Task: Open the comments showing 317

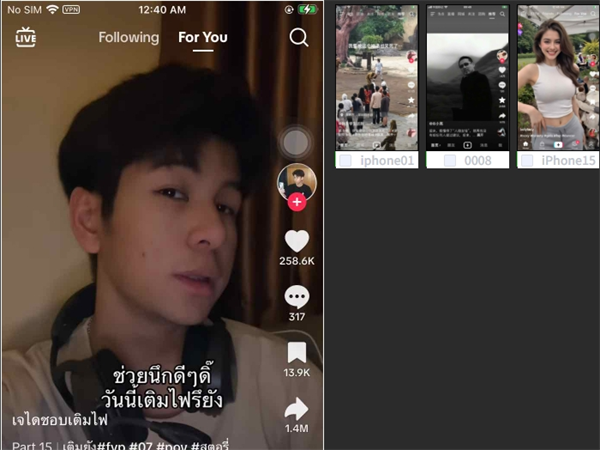Action: [x=297, y=297]
